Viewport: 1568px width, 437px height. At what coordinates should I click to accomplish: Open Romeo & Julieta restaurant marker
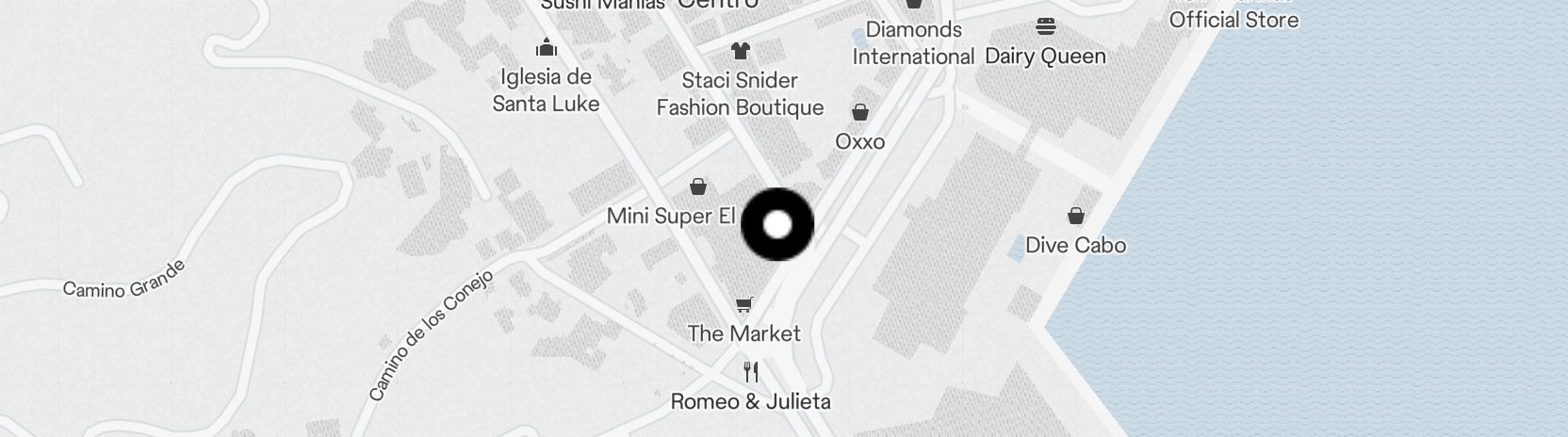751,372
